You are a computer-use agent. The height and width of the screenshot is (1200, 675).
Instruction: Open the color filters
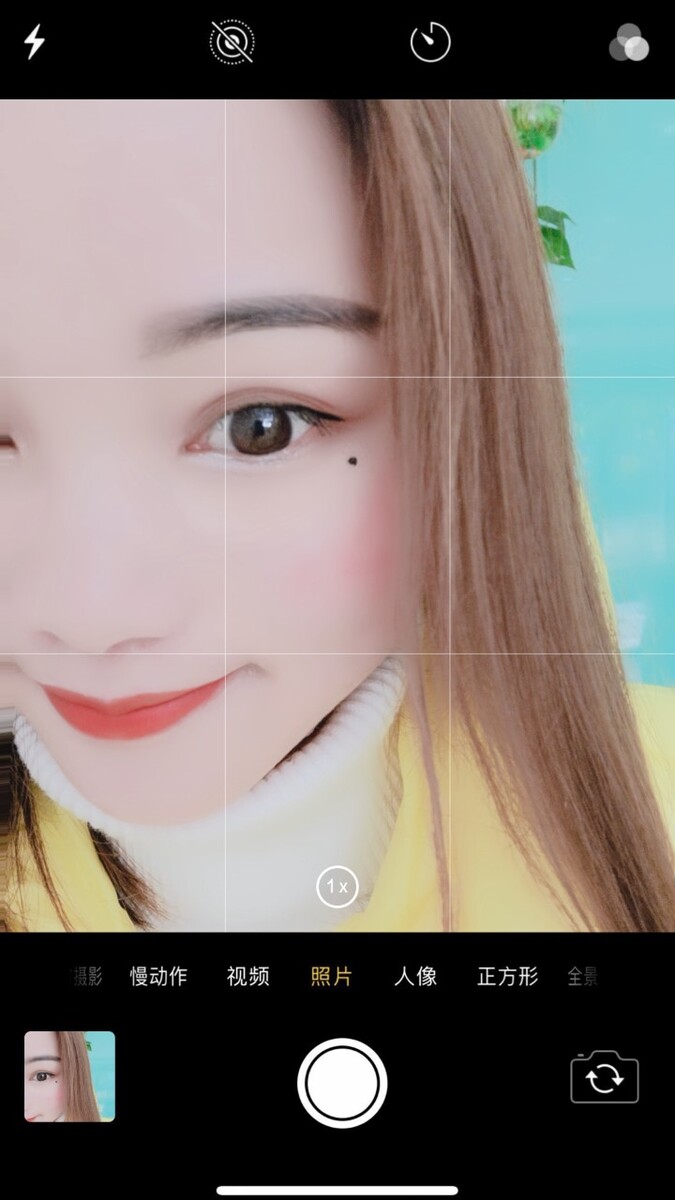click(x=629, y=43)
